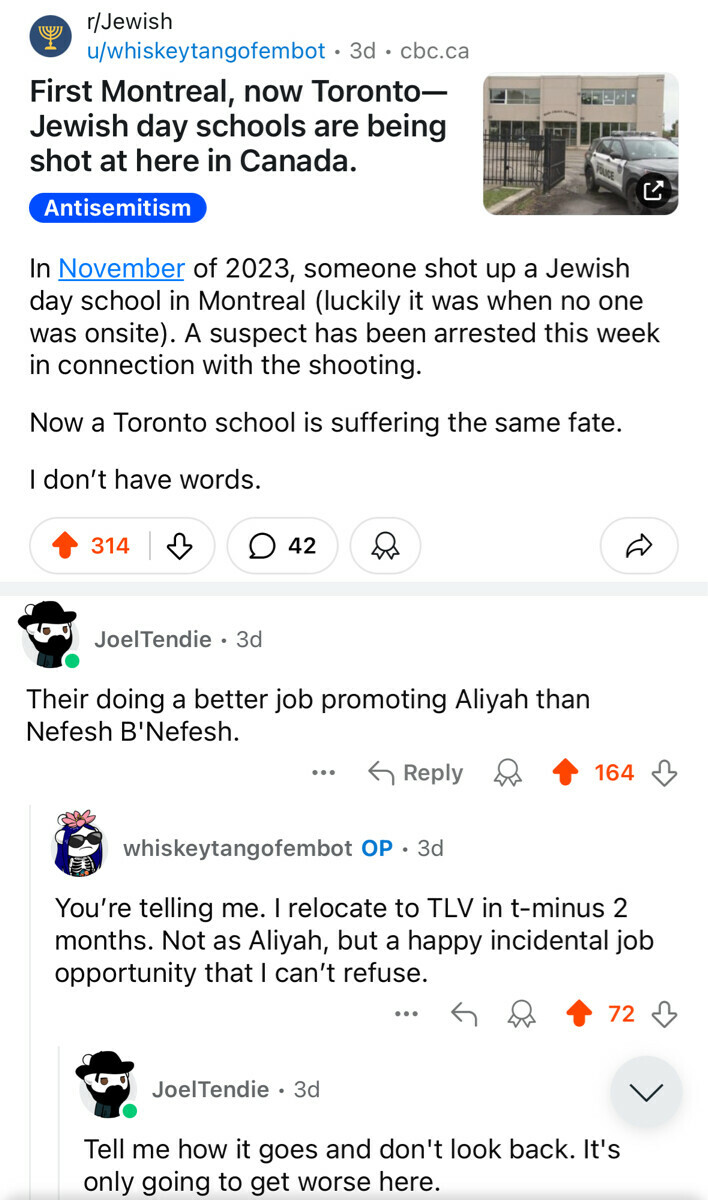Screen dimensions: 708x1200
Task: Upvote whiskeytangofembot's comment with 72 votes
Action: tap(579, 1014)
